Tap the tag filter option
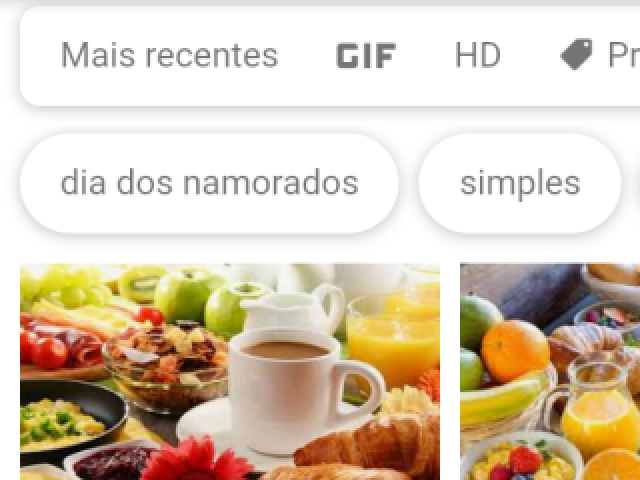 point(600,55)
